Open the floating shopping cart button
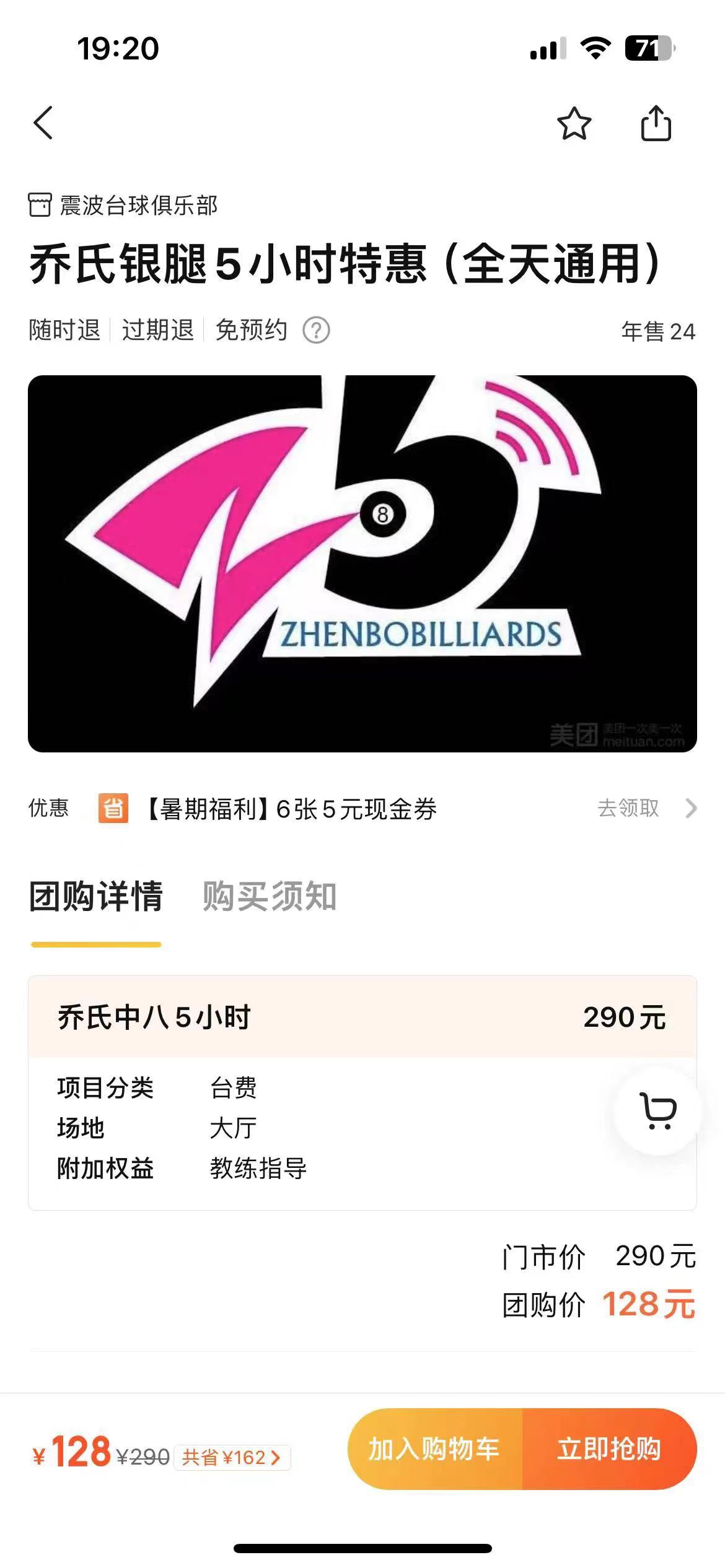725x1568 pixels. tap(657, 1110)
